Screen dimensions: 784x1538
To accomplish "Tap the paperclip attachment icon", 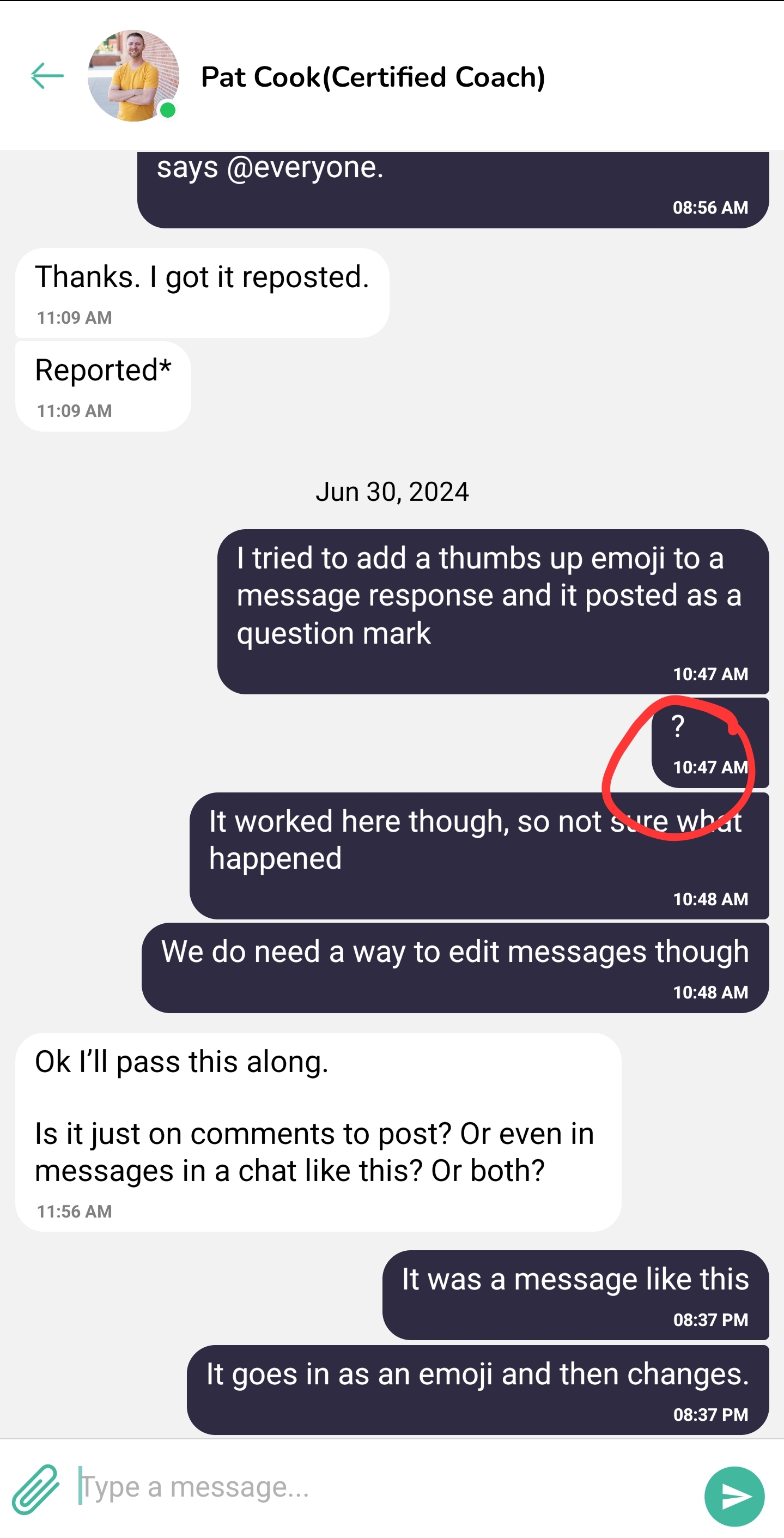I will [36, 1489].
